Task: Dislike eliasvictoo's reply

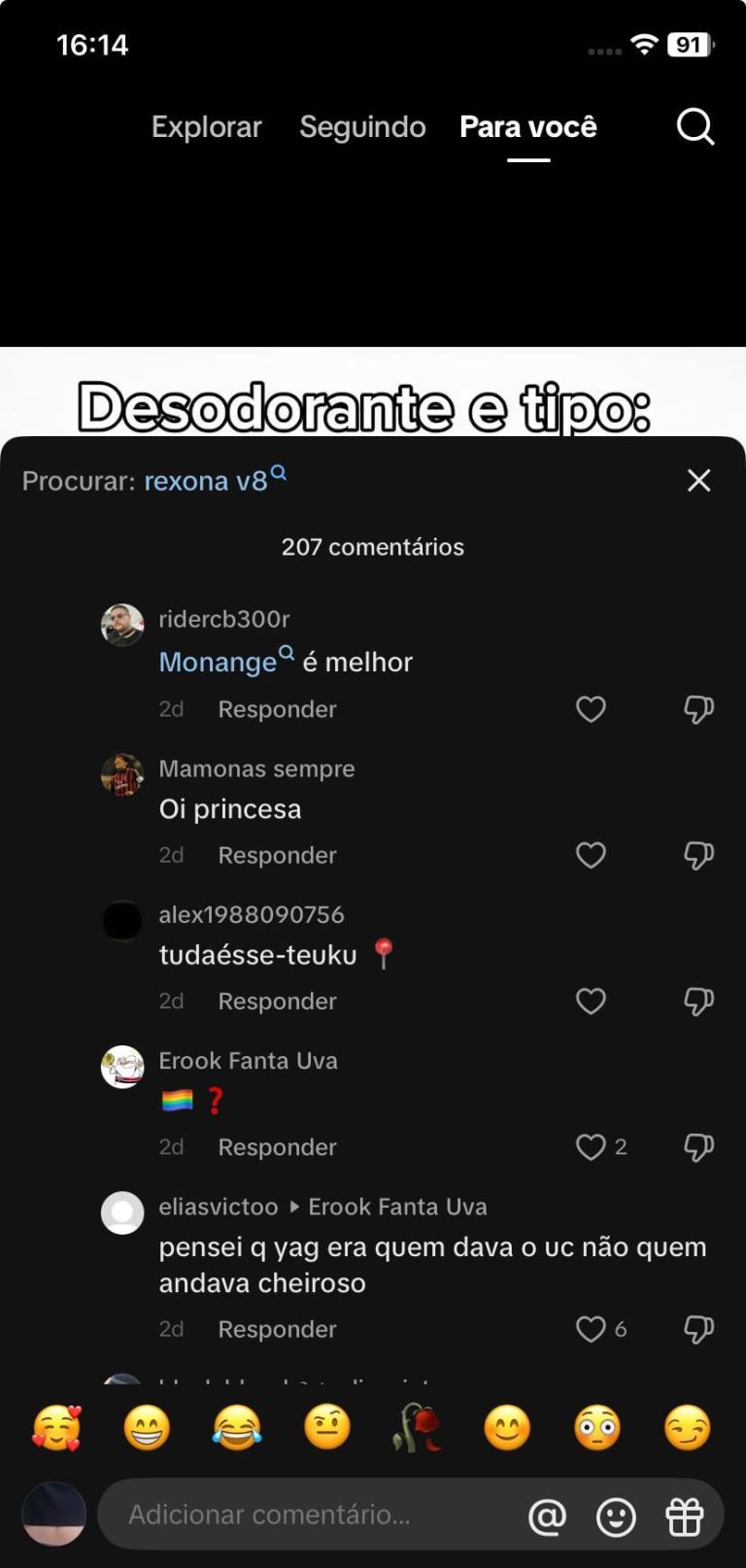Action: [x=698, y=1329]
